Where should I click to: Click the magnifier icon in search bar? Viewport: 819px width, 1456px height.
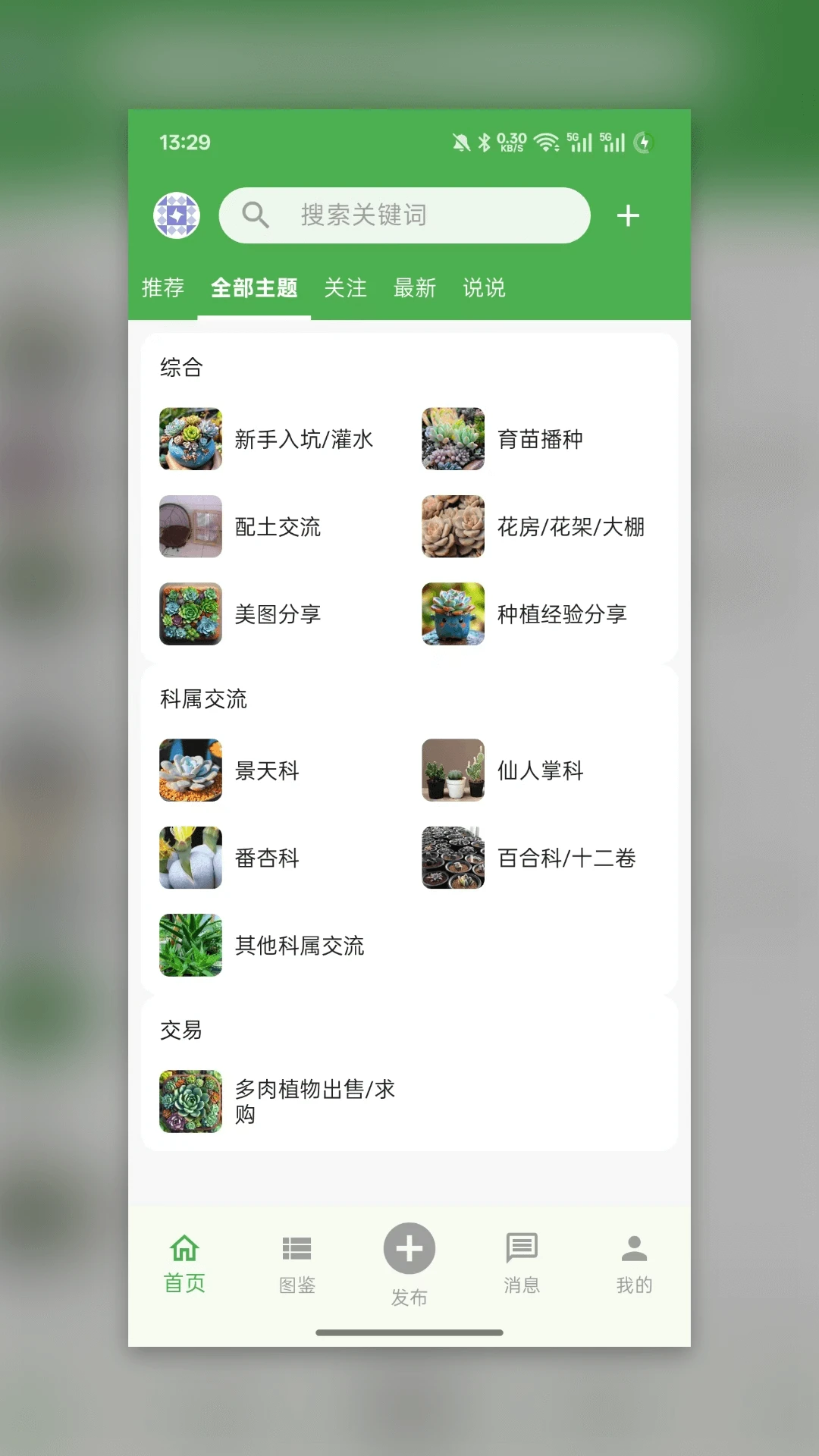(x=256, y=215)
